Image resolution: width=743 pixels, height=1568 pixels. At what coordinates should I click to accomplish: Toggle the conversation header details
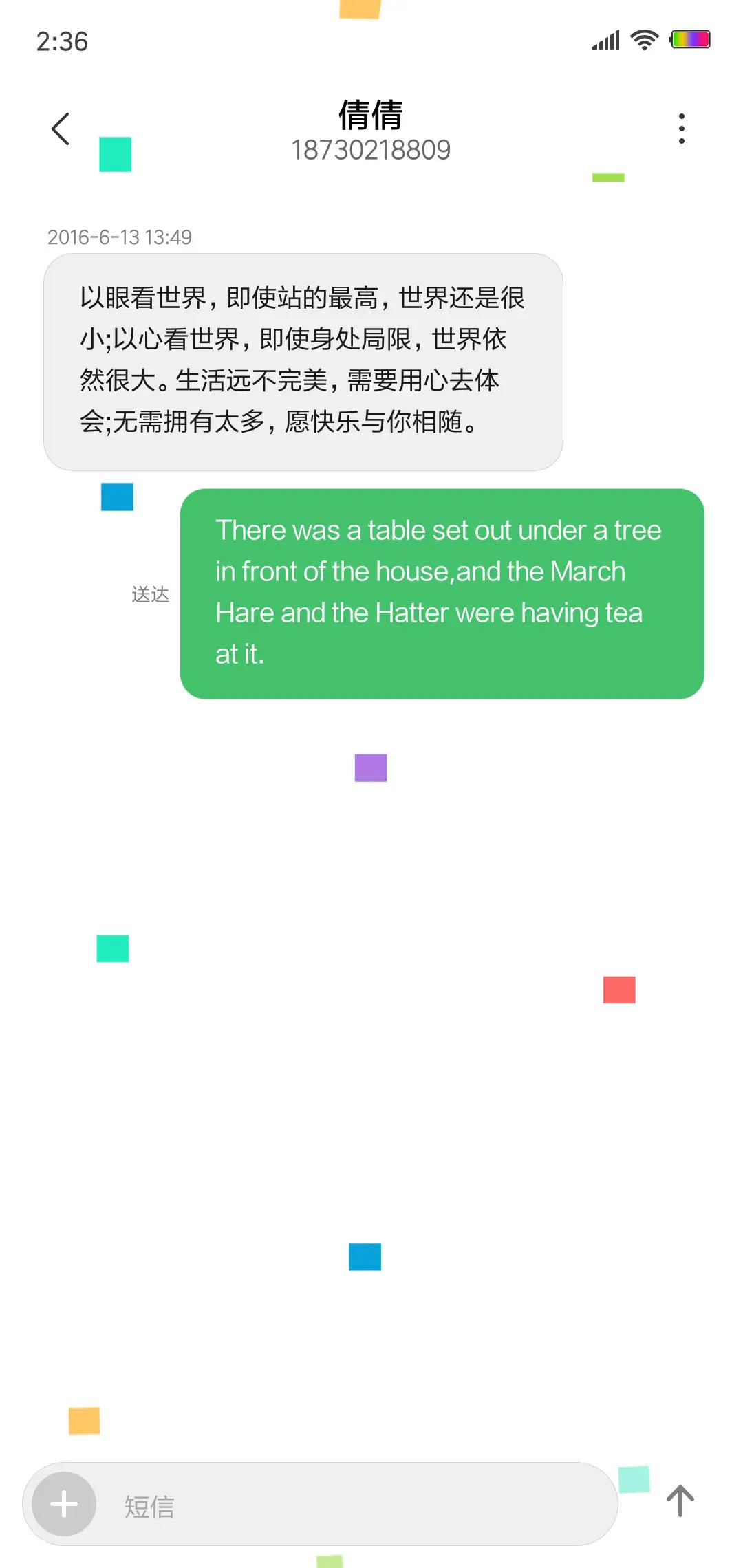[371, 131]
